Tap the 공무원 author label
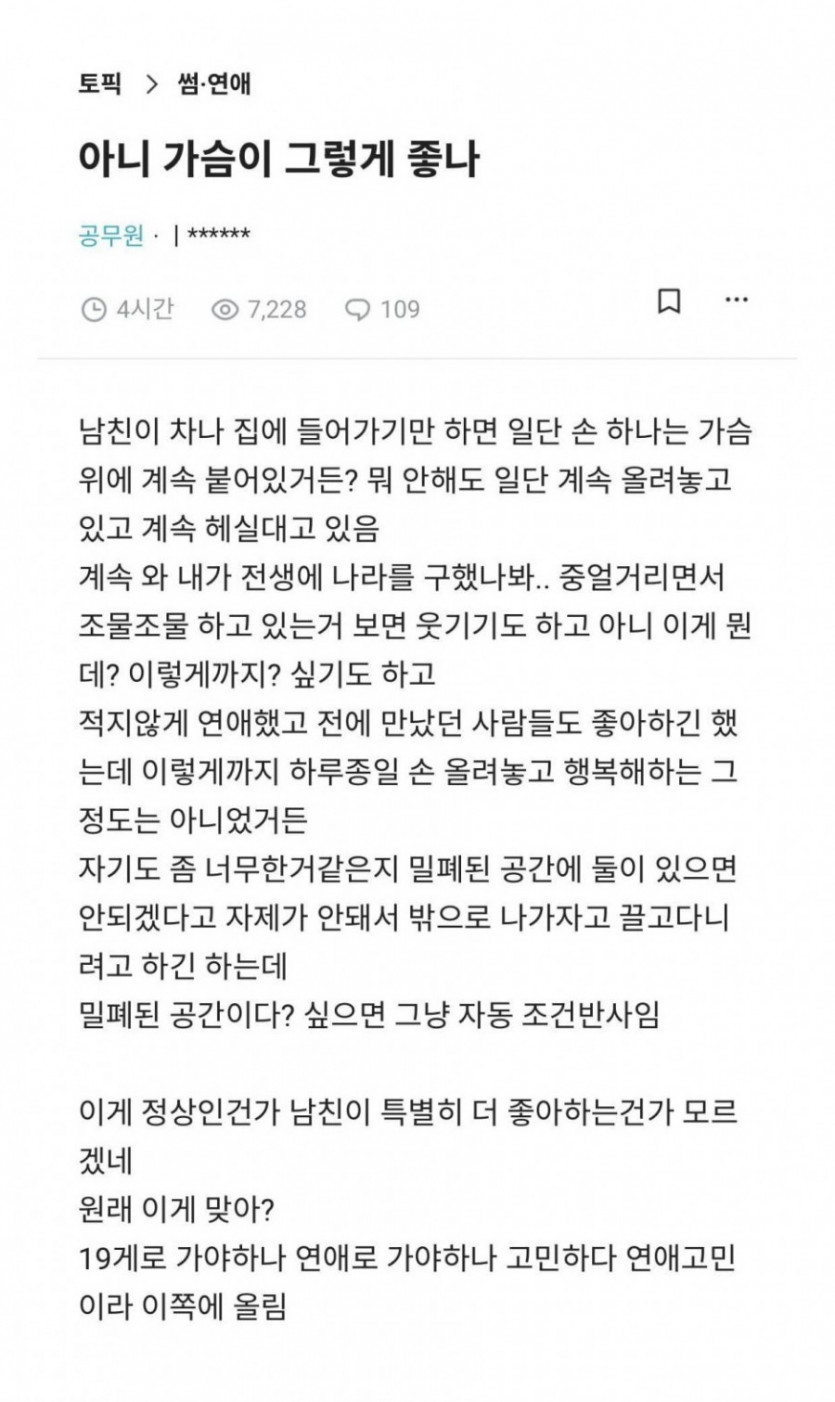The image size is (835, 1402). tap(110, 236)
